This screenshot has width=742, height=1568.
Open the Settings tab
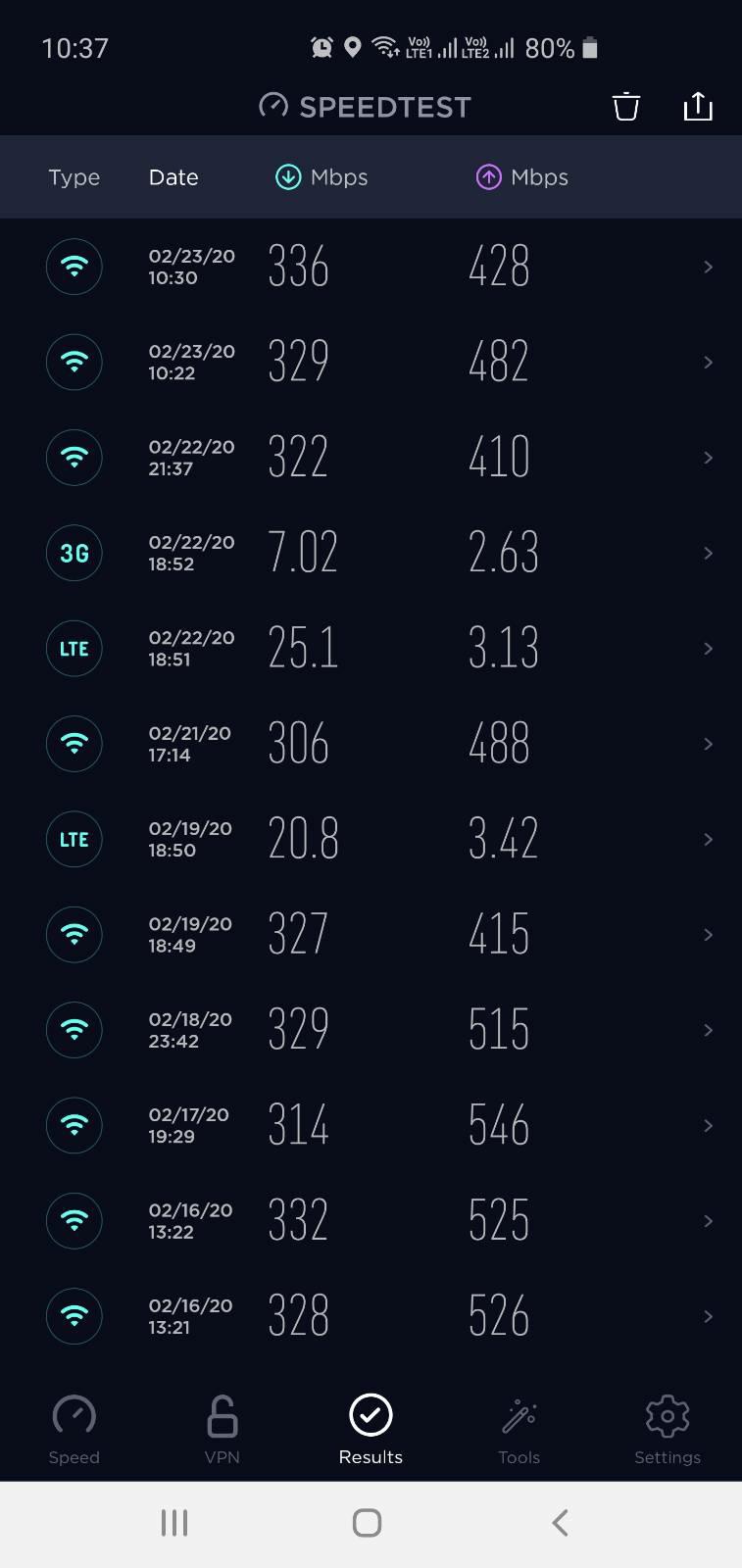click(x=668, y=1430)
